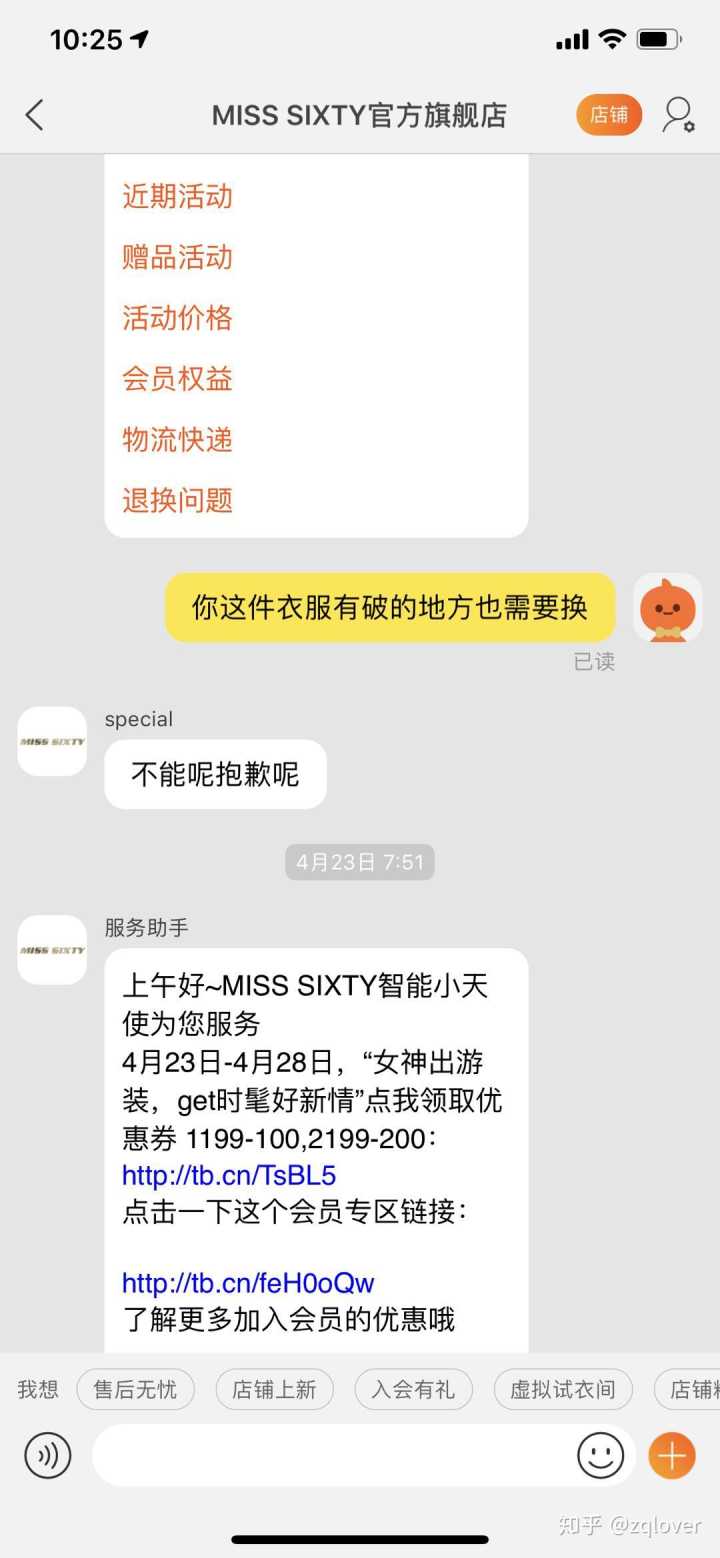Go back from the MISS SIXTY chat
Screen dimensions: 720x1558
35,115
